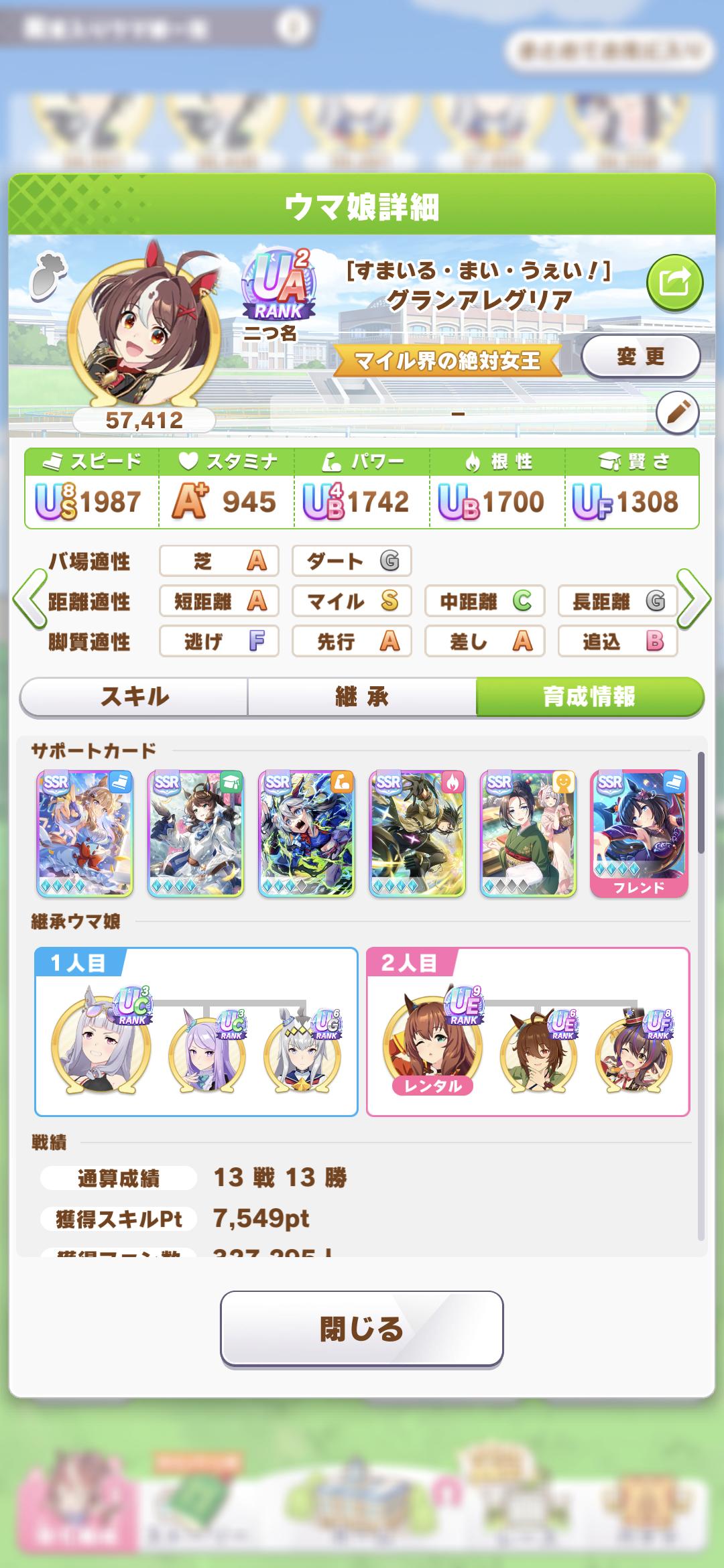Open the guts type SSR support card
The height and width of the screenshot is (1568, 724).
(417, 833)
